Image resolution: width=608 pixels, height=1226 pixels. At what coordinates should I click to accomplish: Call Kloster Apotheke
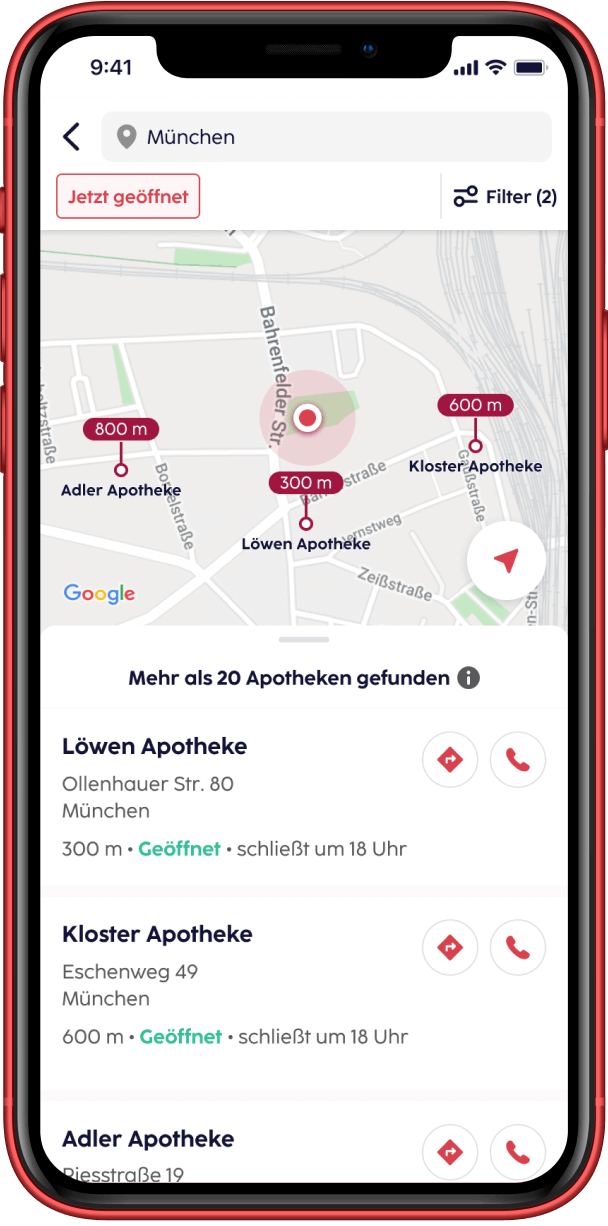tap(518, 947)
